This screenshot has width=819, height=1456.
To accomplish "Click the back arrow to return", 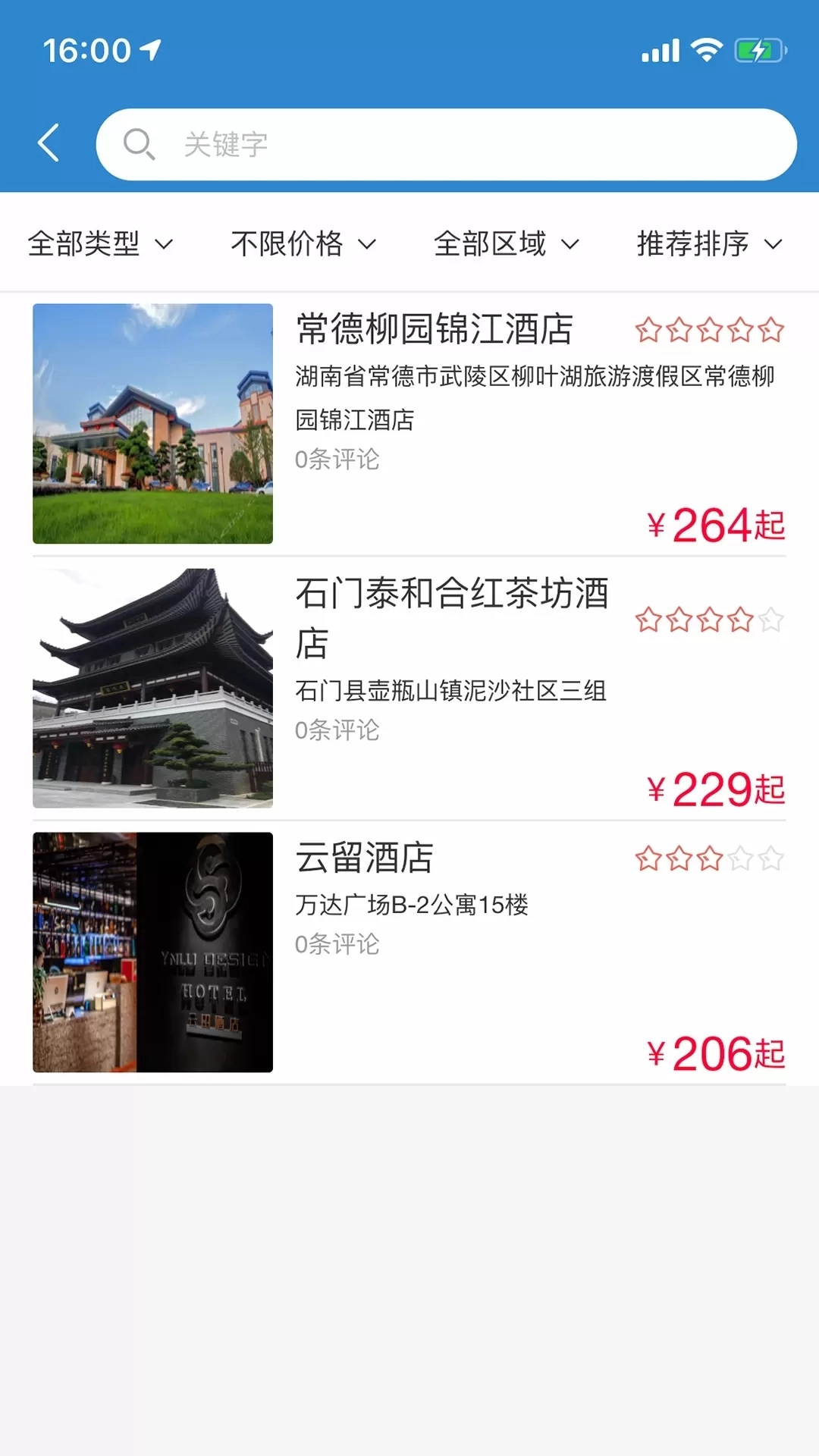I will click(x=49, y=143).
